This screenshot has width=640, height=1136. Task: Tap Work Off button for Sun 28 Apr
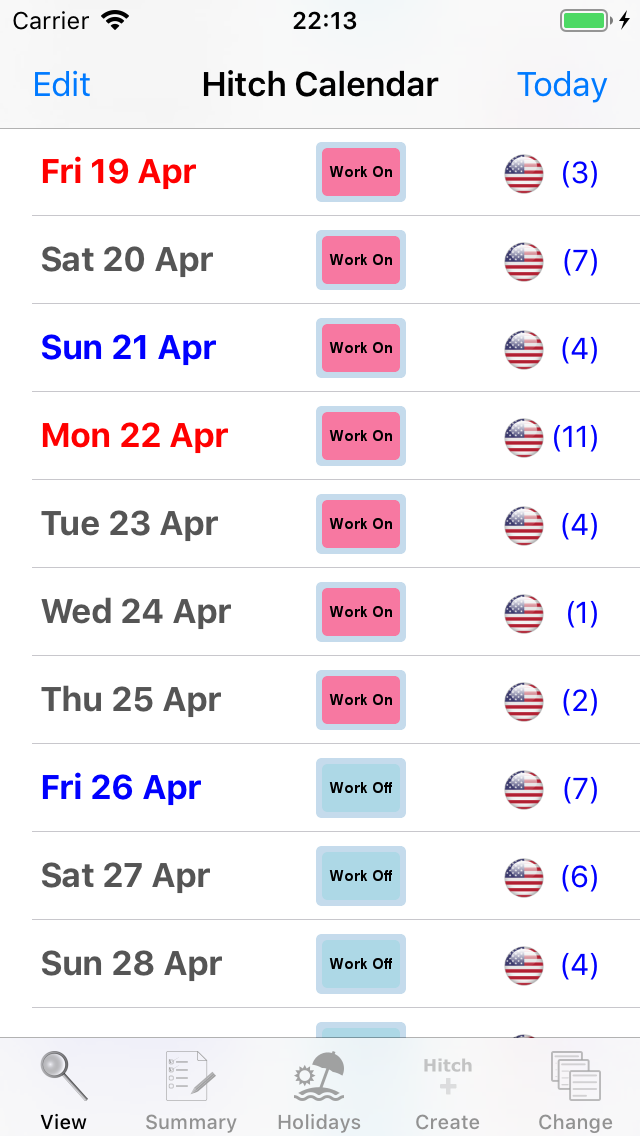click(361, 964)
